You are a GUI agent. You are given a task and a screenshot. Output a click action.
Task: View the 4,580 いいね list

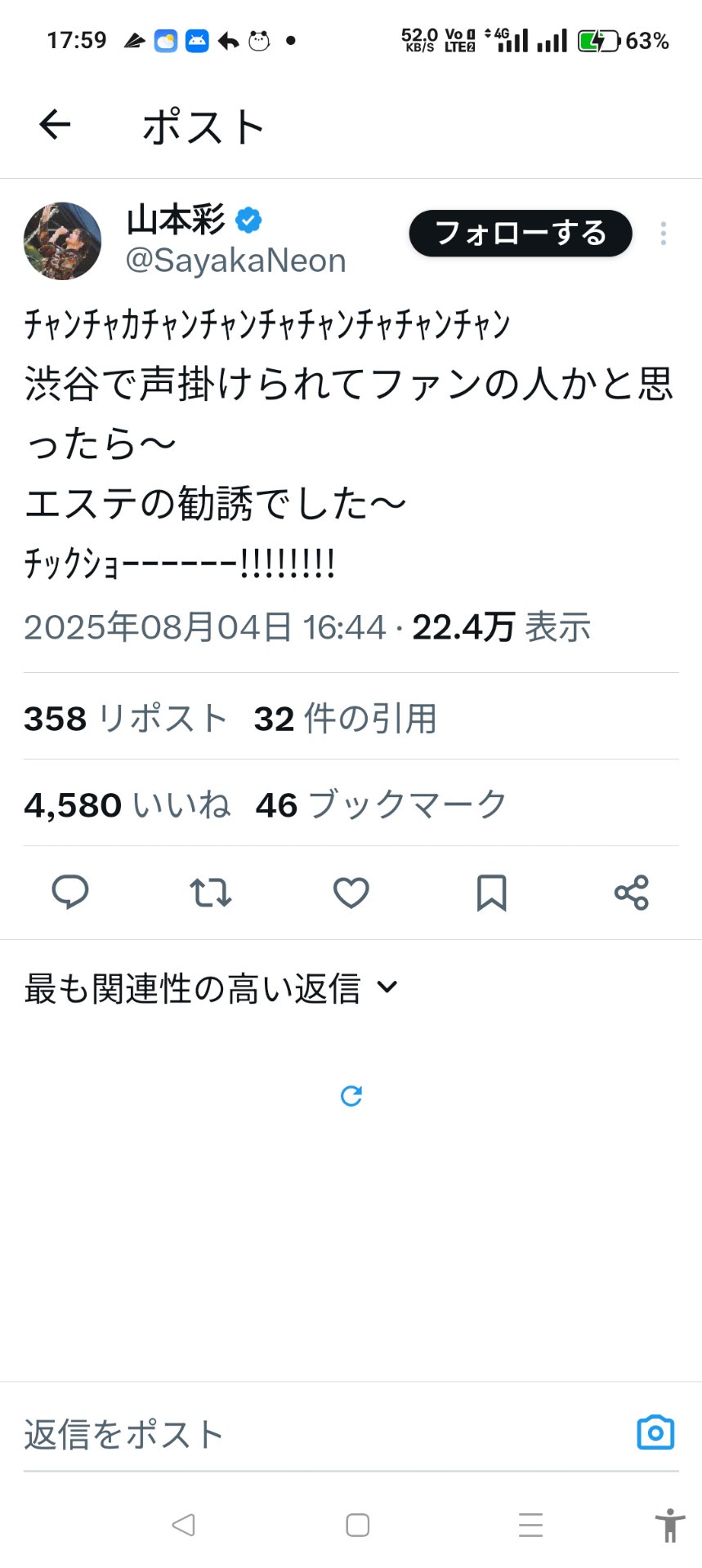point(127,805)
